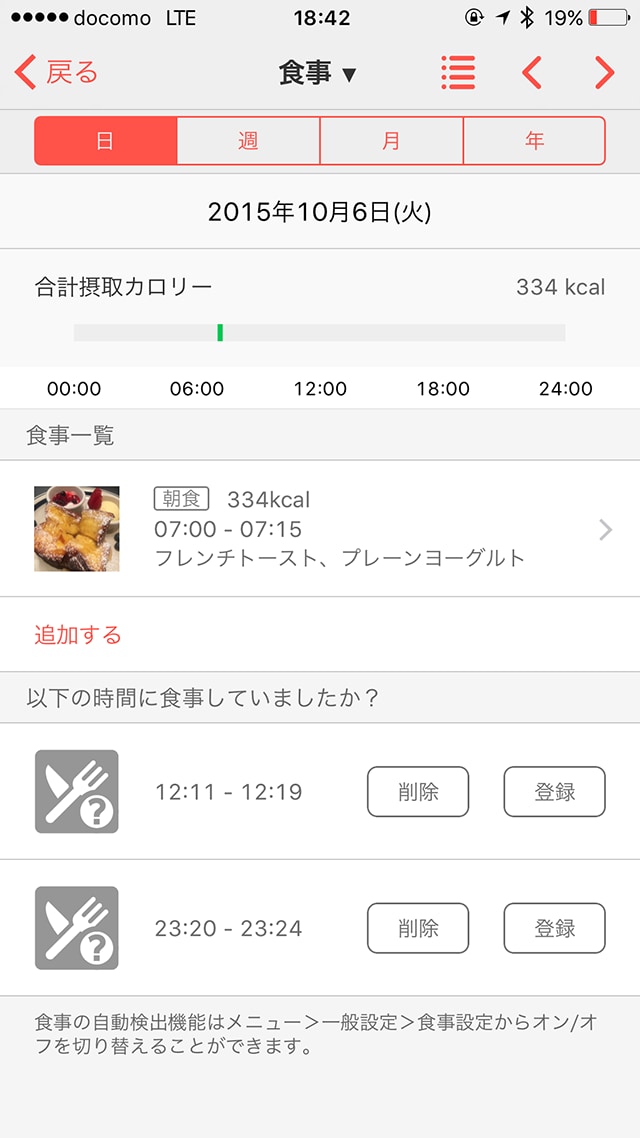Register the 23:20 - 23:24 detected meal
The image size is (640, 1138).
coord(554,928)
